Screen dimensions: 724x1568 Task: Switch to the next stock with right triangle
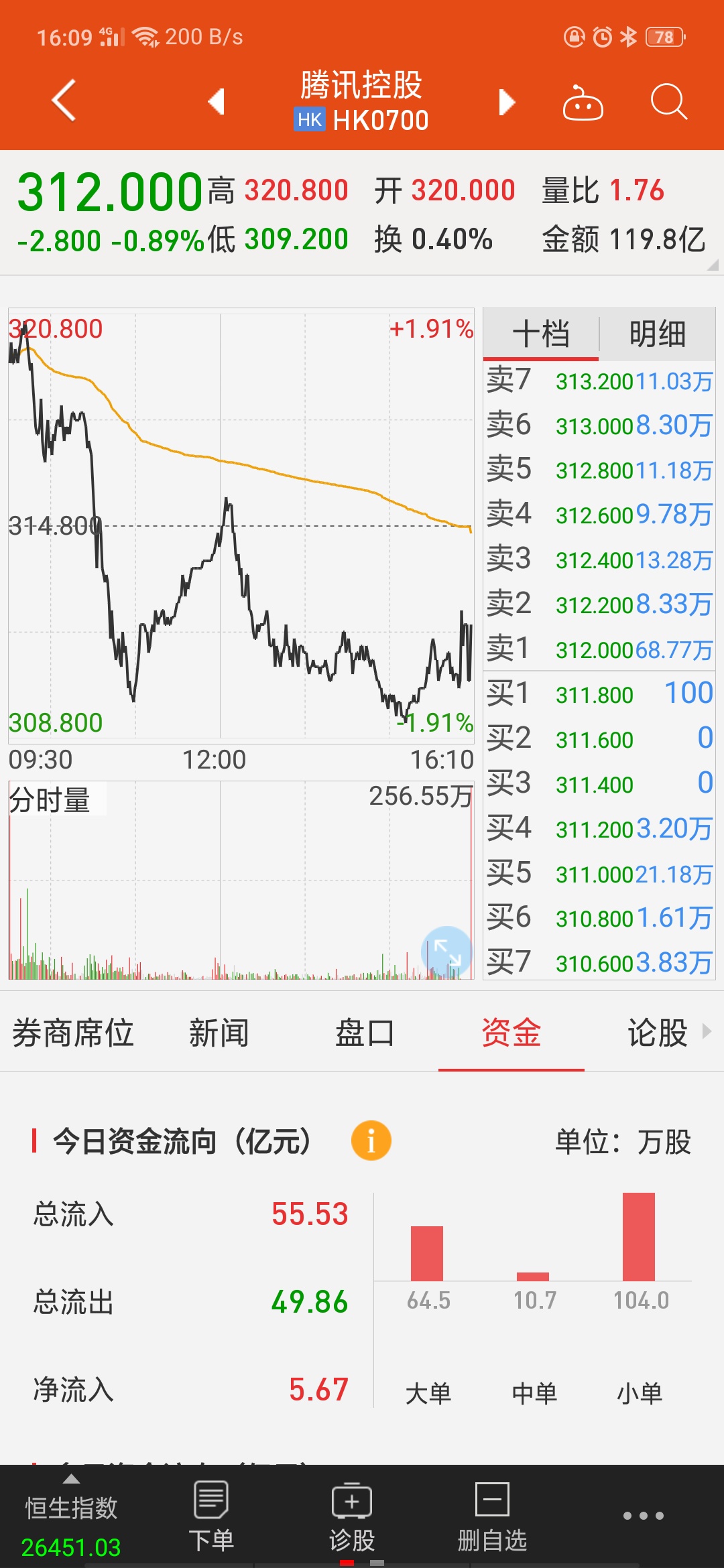click(x=507, y=102)
